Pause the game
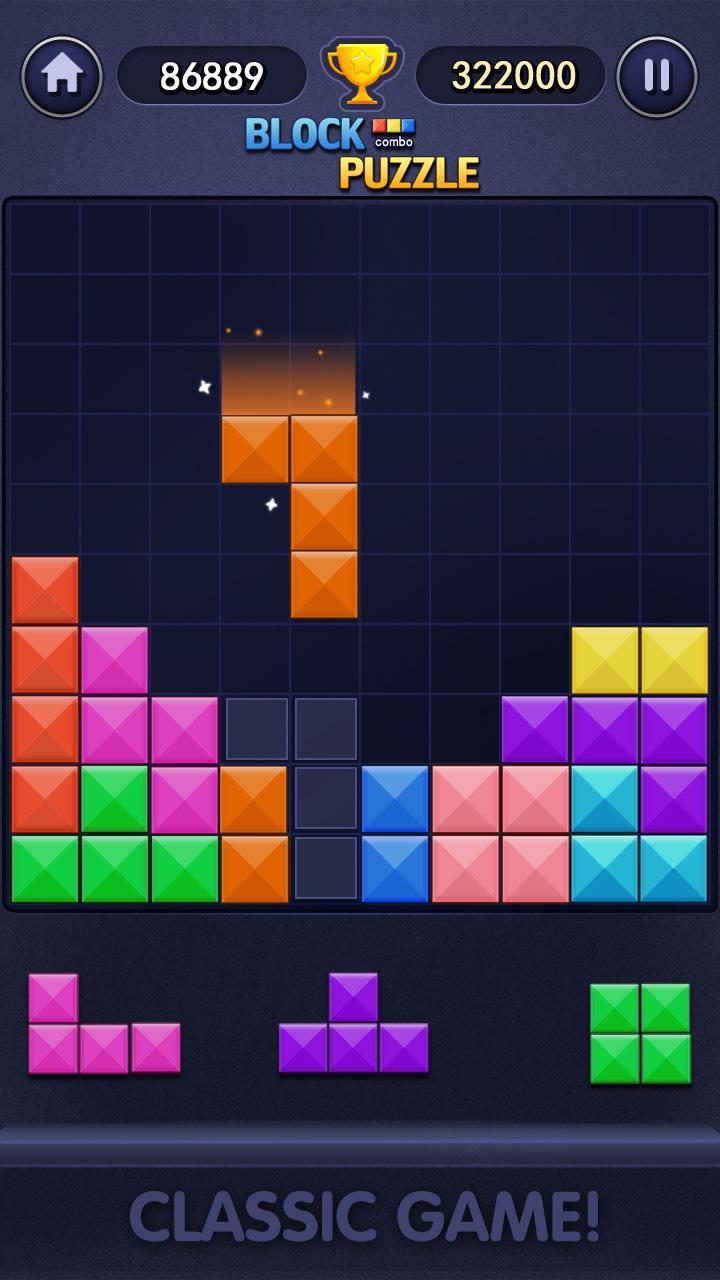720x1280 pixels. (x=656, y=77)
